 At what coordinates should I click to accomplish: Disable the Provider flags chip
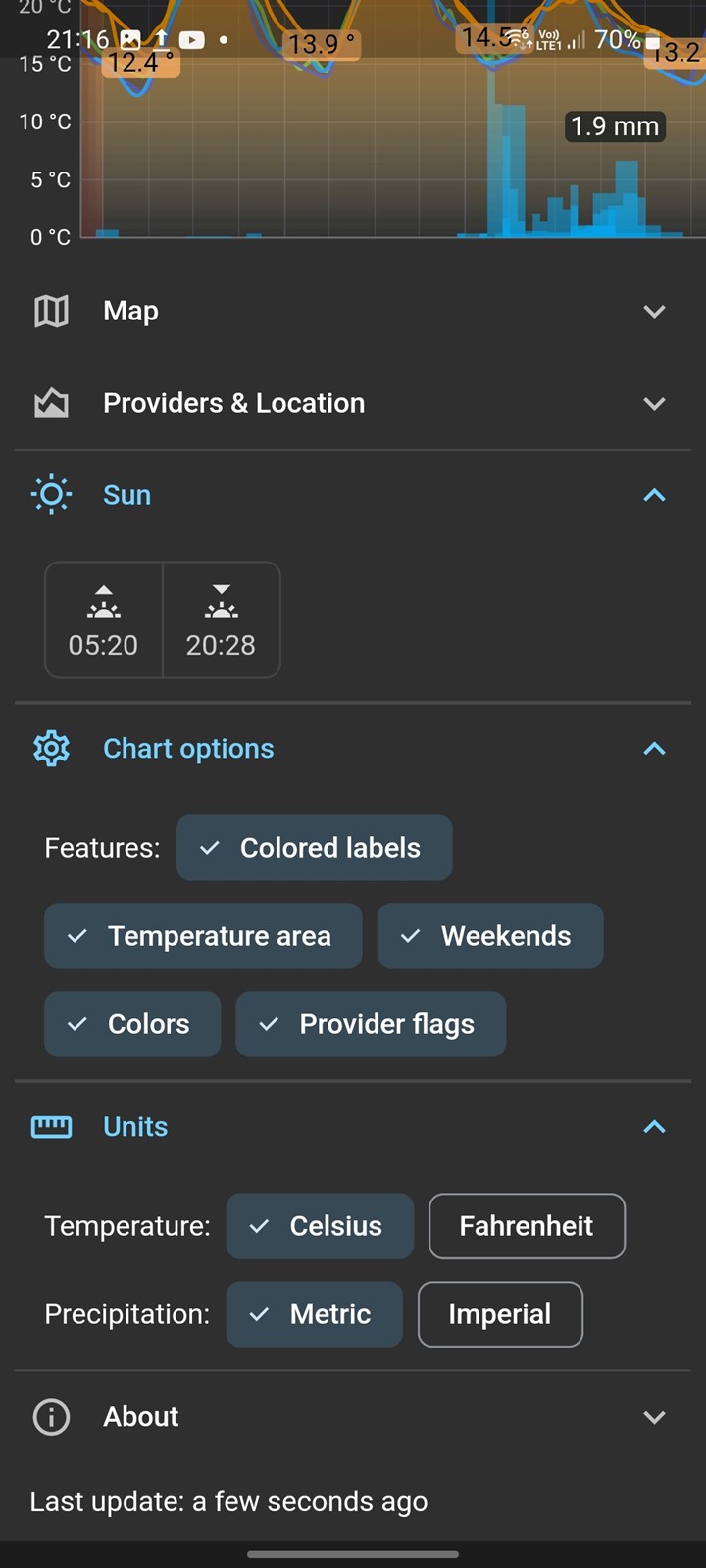pyautogui.click(x=372, y=1024)
